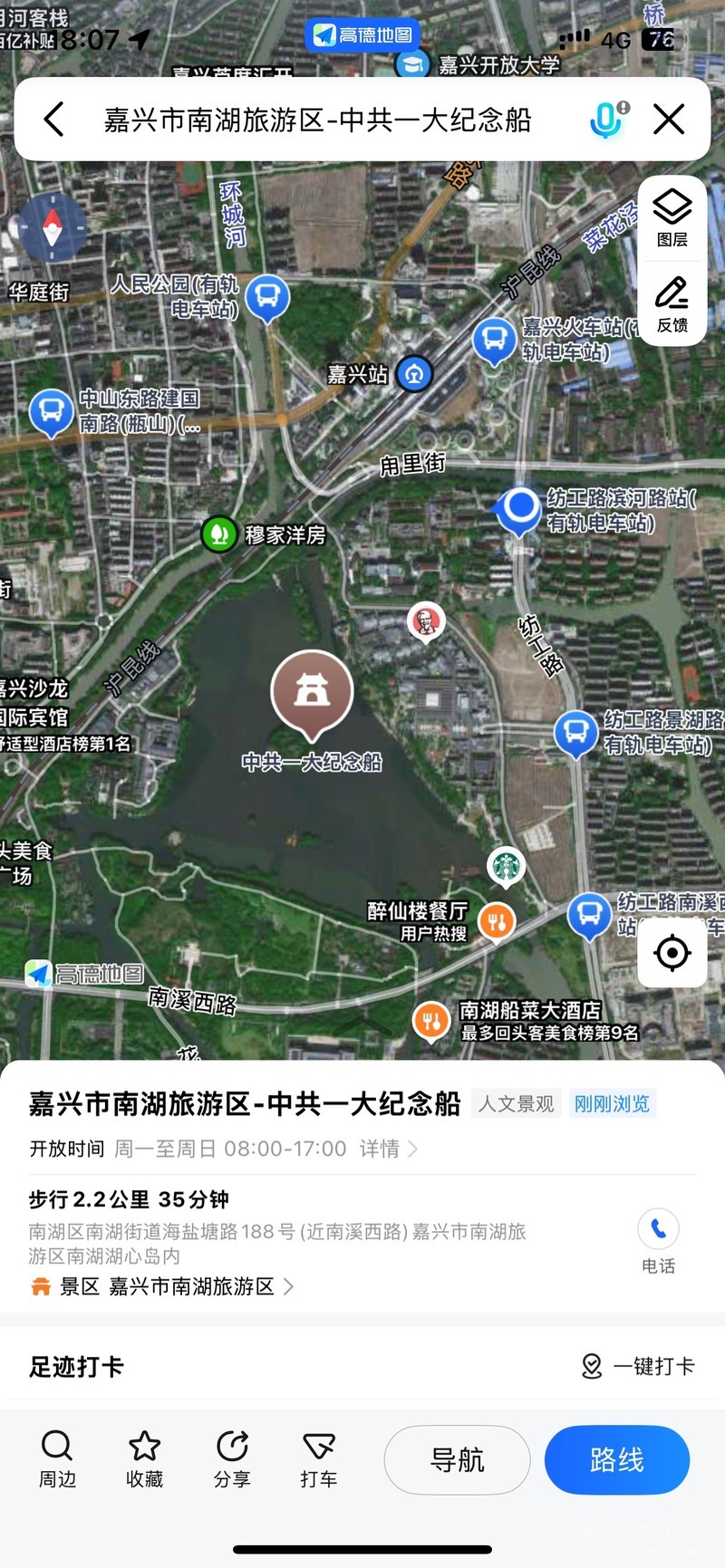725x1568 pixels.
Task: Plan route with 路线 button
Action: click(x=617, y=1459)
